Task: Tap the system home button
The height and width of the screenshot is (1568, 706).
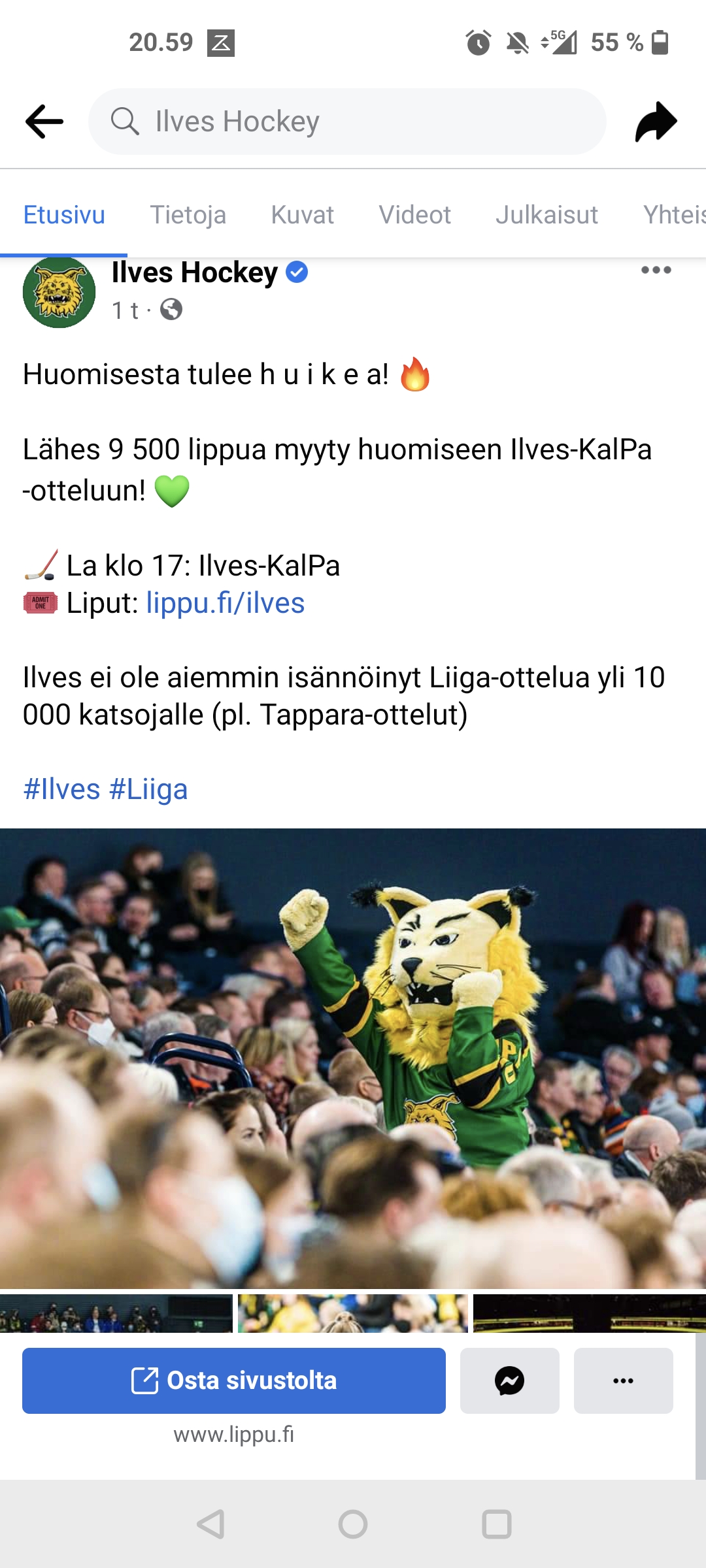Action: 353,1524
